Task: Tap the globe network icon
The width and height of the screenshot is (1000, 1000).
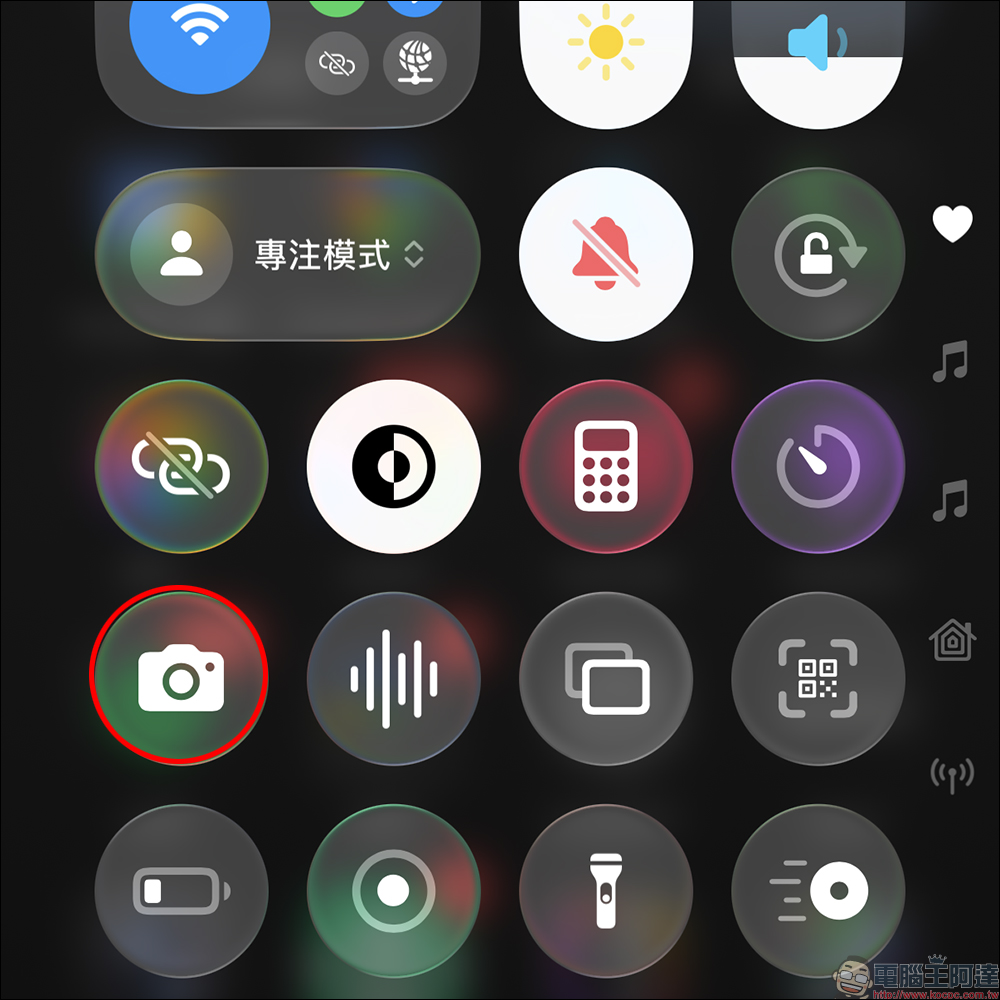Action: coord(414,62)
